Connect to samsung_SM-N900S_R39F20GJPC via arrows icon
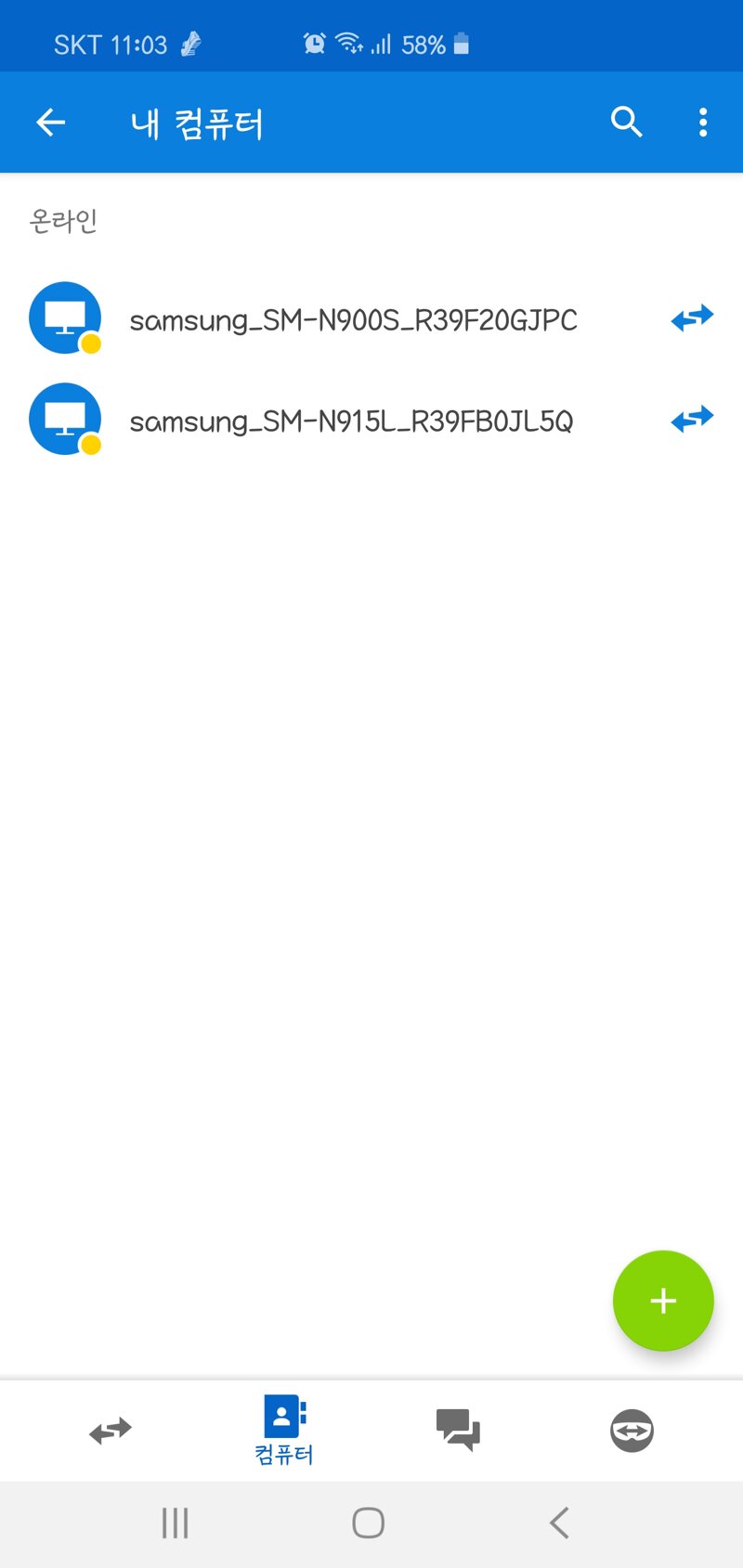743x1568 pixels. [x=692, y=318]
